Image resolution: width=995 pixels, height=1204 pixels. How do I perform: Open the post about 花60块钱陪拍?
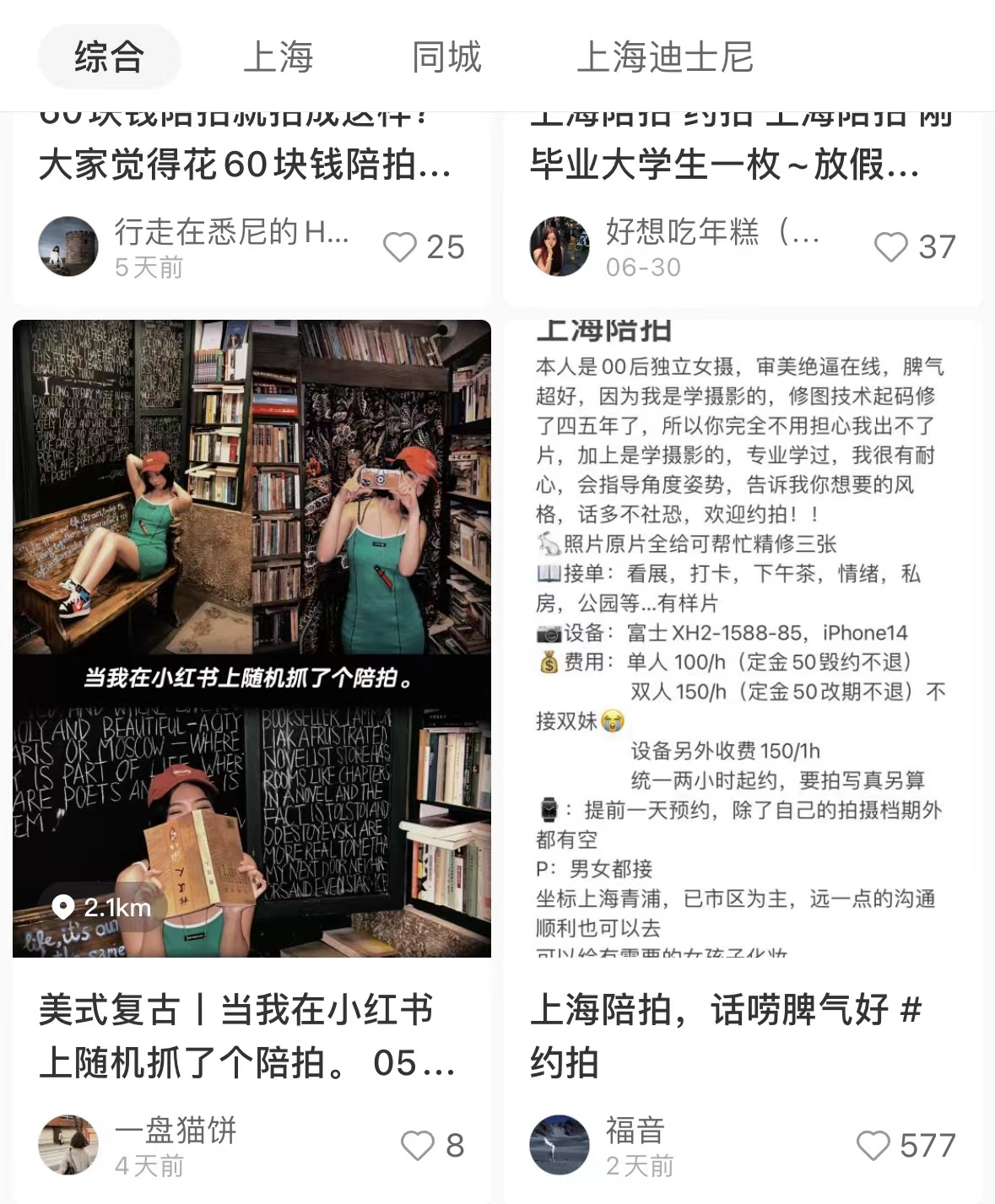(245, 164)
